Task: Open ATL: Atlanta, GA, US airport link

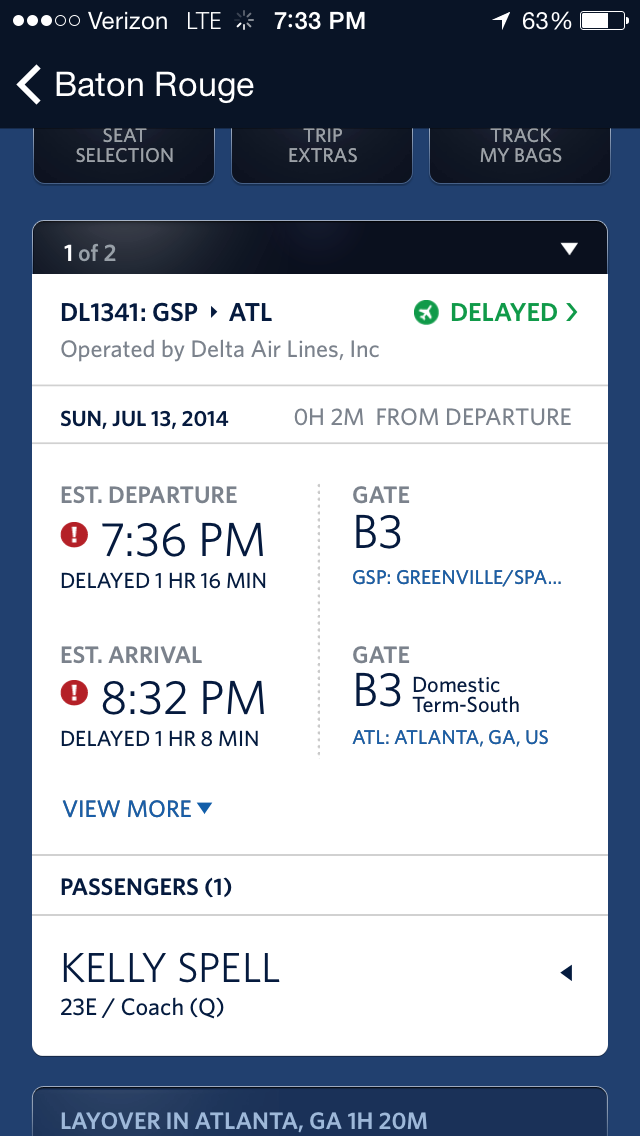Action: click(x=450, y=738)
